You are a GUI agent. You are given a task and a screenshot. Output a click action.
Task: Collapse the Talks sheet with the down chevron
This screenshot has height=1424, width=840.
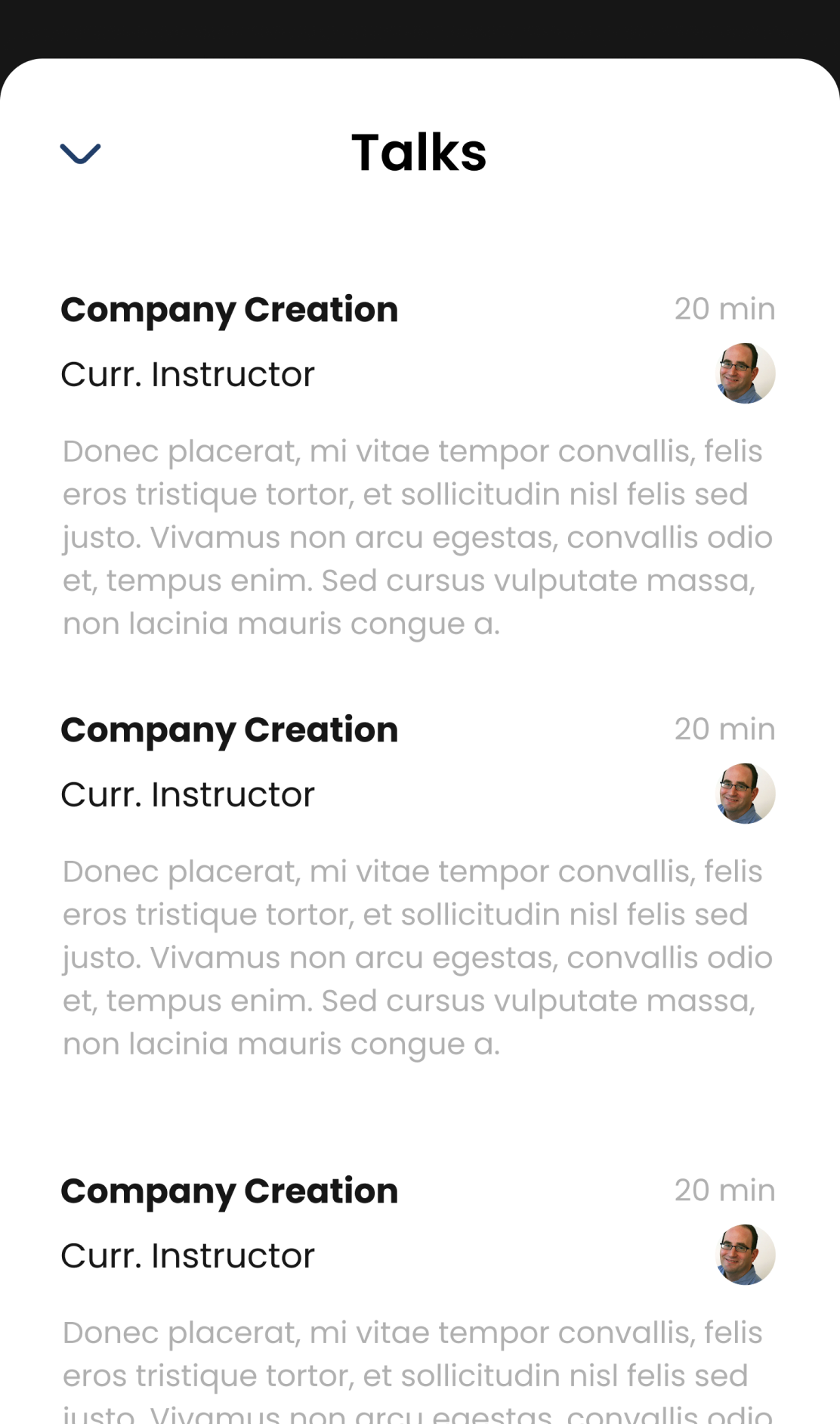pos(80,153)
